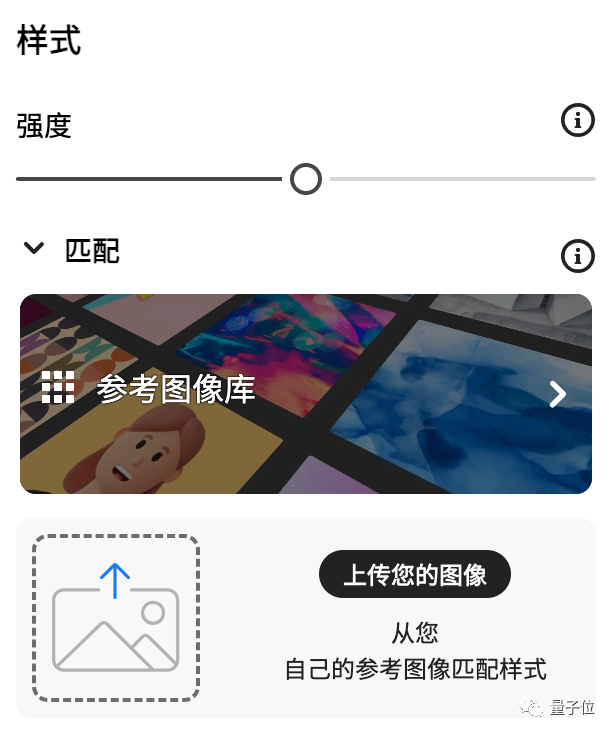Viewport: 614px width, 734px height.
Task: Tap the 上传您的图像 button
Action: pyautogui.click(x=414, y=575)
